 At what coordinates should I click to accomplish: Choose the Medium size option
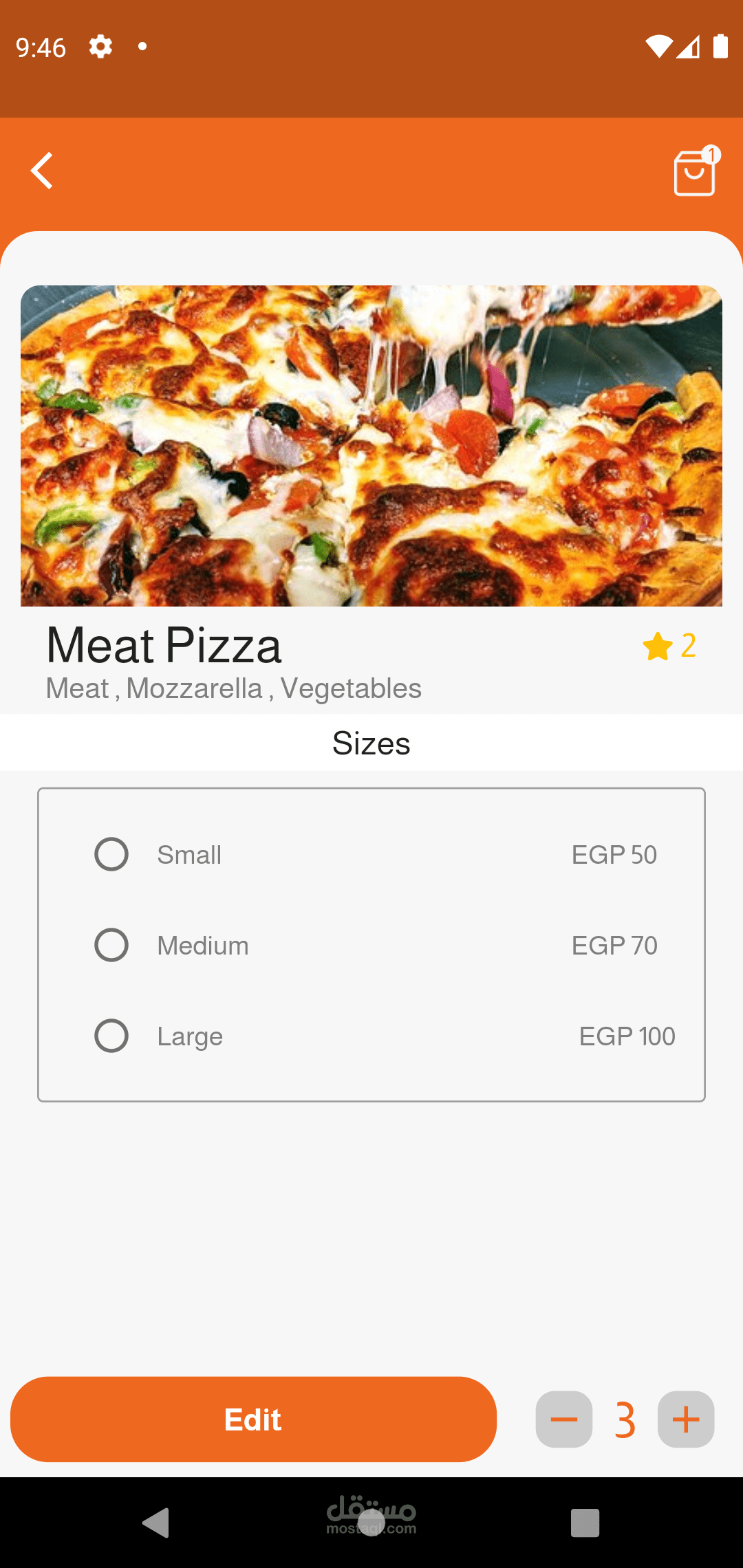111,945
